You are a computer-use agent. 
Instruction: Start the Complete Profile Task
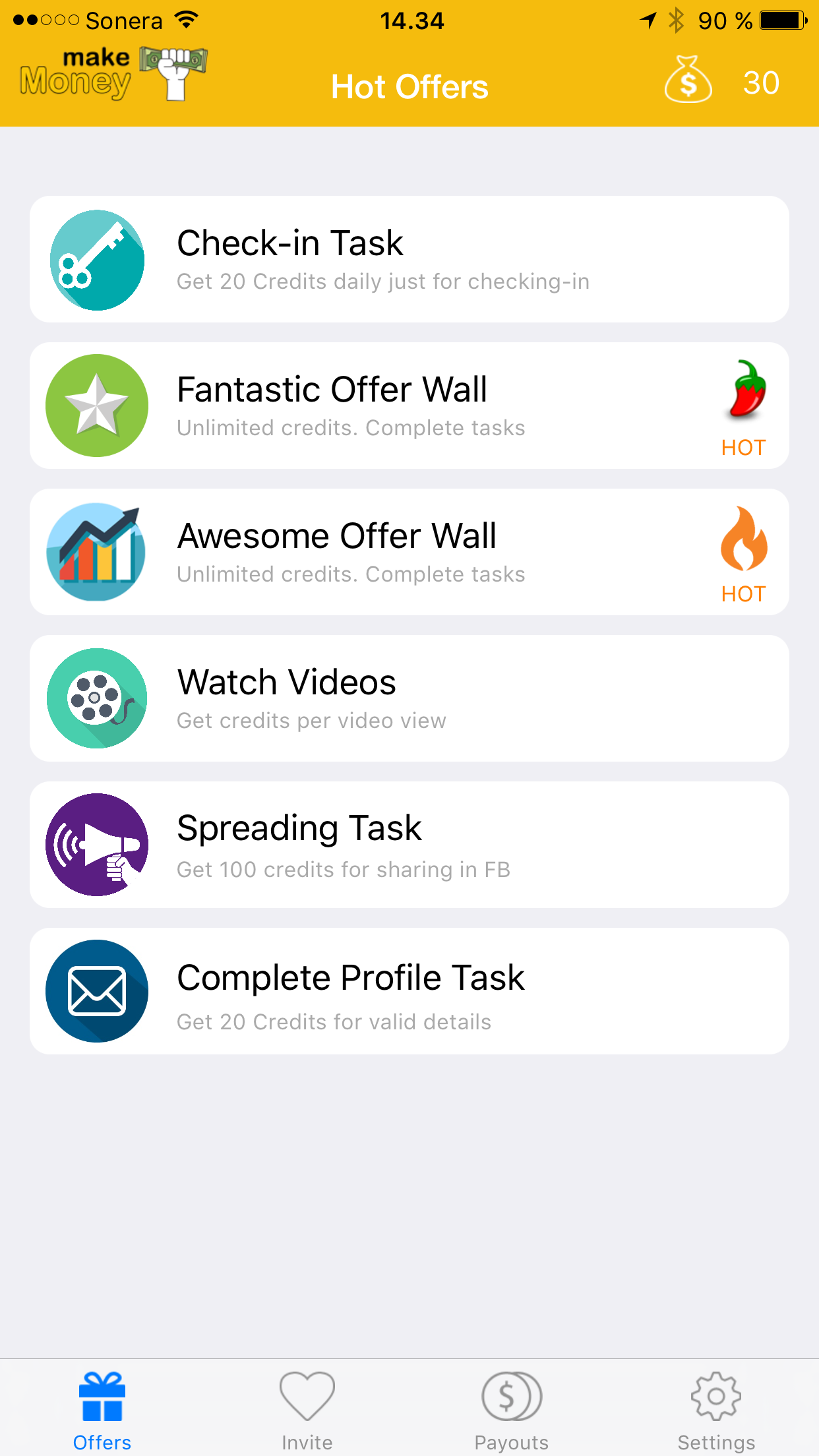409,991
